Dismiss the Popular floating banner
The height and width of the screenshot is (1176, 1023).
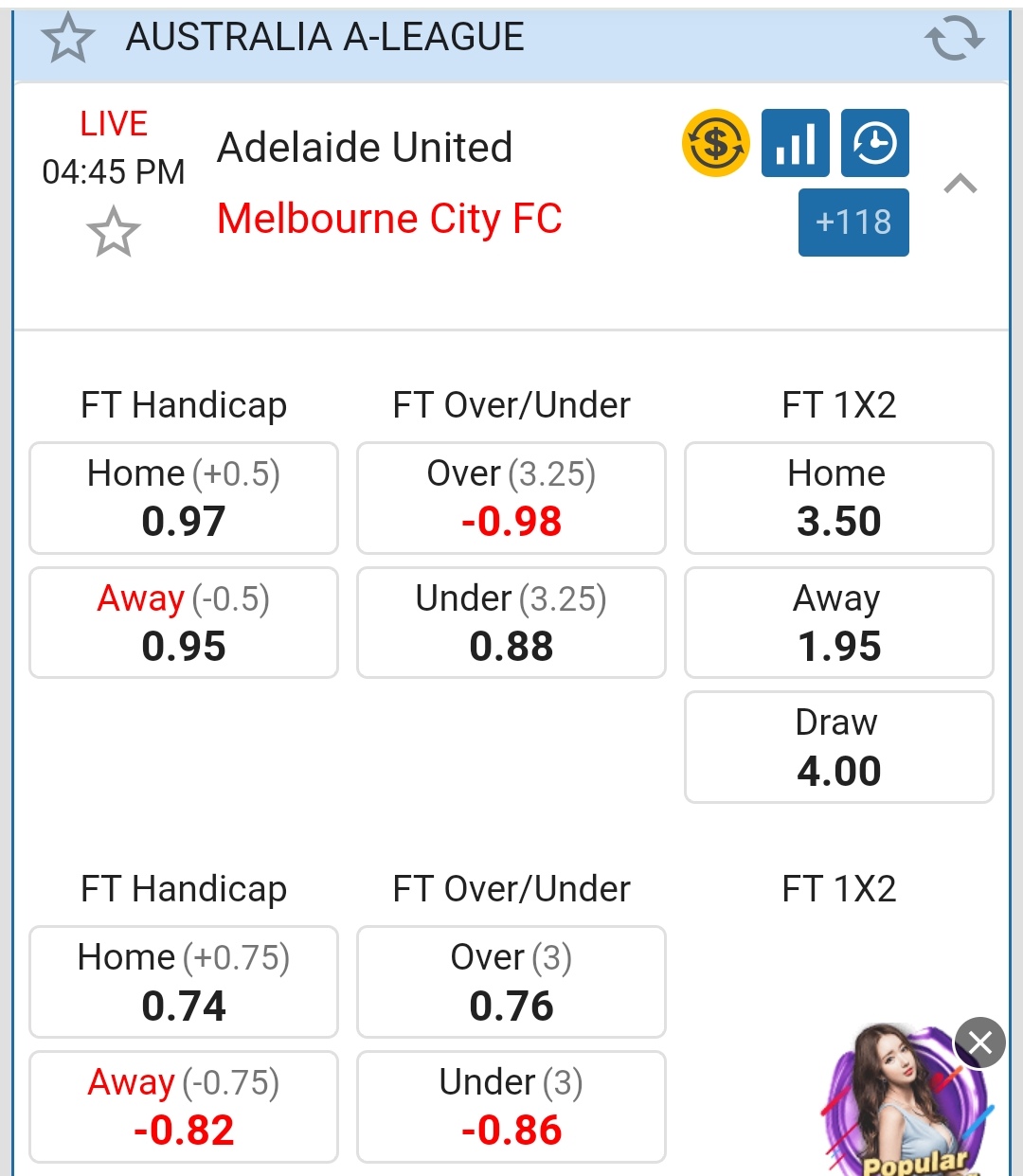980,1042
